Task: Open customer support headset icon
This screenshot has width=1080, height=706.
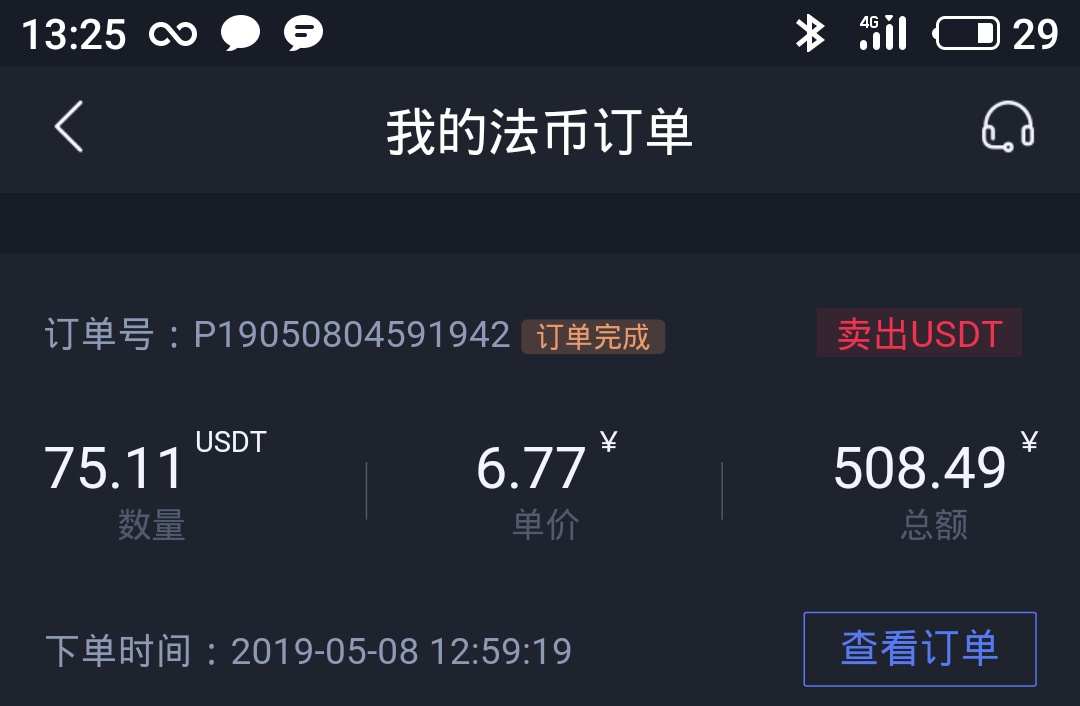Action: (1007, 128)
